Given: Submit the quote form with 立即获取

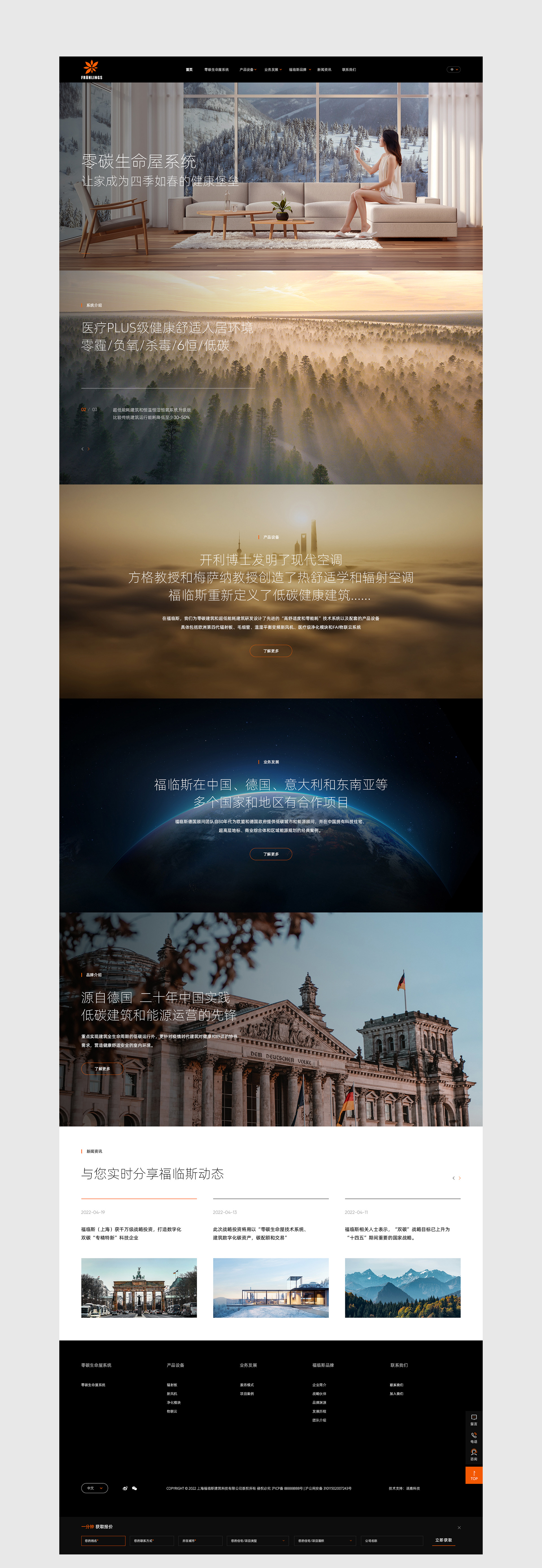Looking at the screenshot, I should [x=443, y=1540].
